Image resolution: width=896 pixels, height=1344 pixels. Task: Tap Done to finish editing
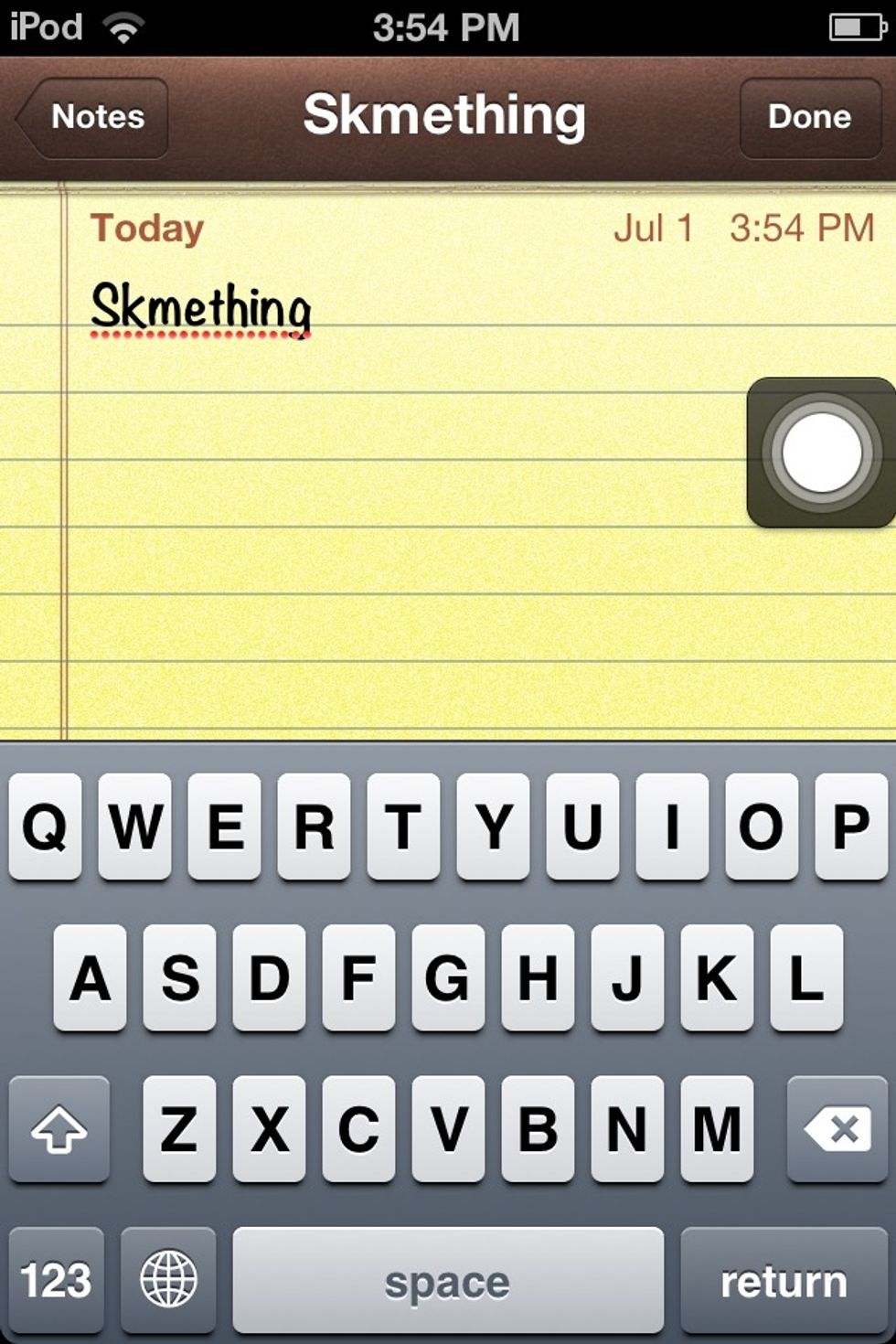[x=809, y=117]
